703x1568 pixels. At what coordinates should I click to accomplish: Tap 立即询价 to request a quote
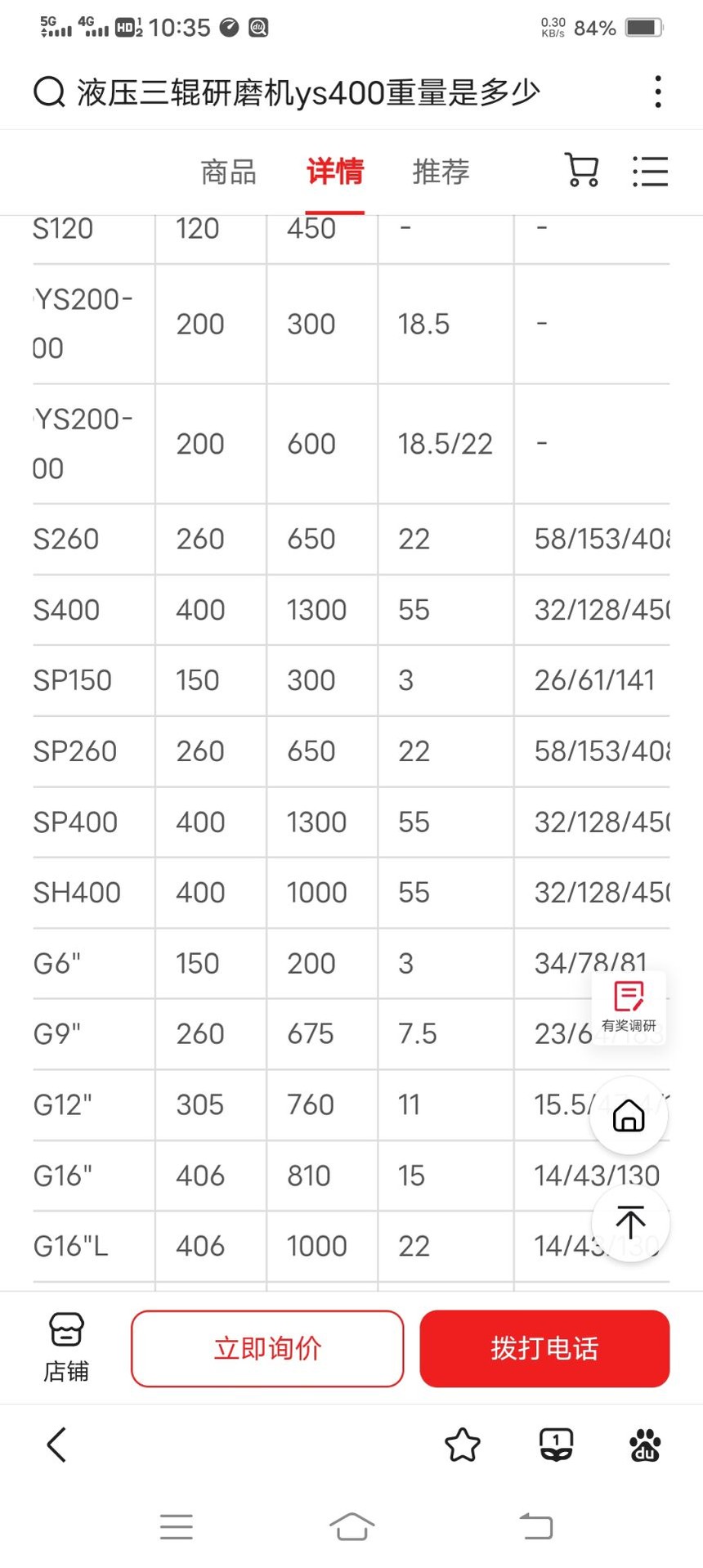click(267, 1348)
